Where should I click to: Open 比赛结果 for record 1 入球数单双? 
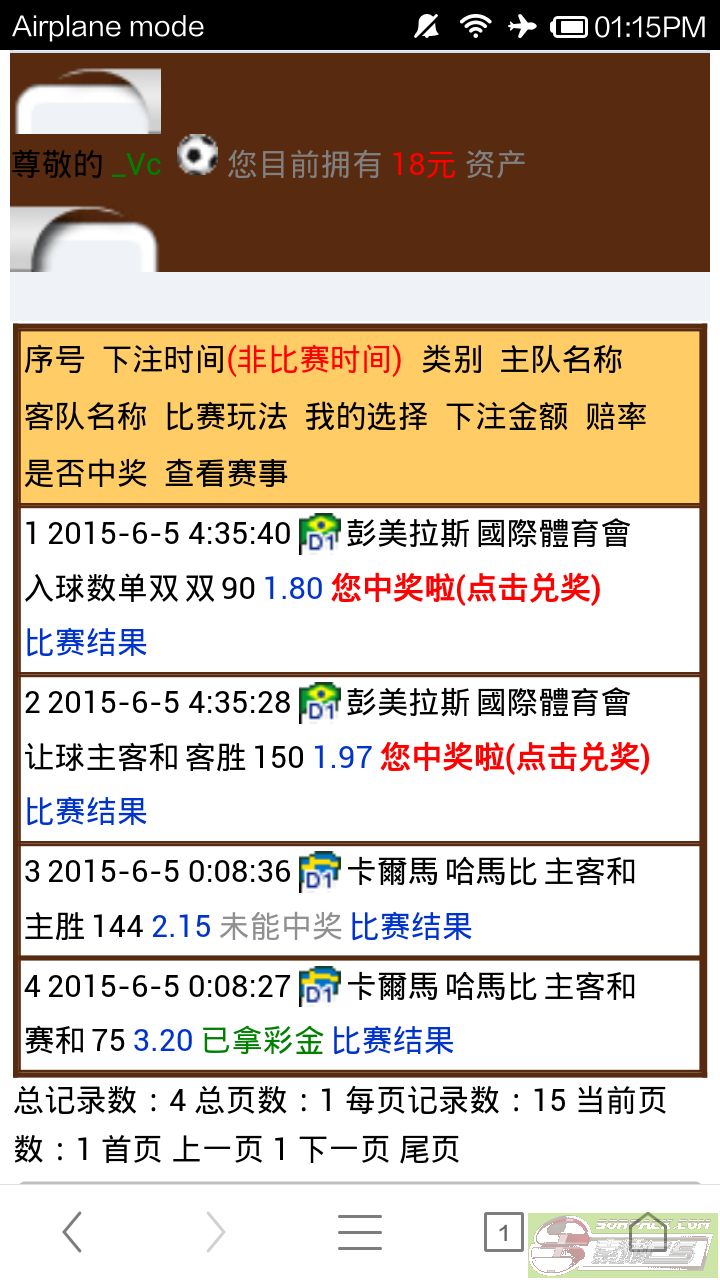[86, 642]
